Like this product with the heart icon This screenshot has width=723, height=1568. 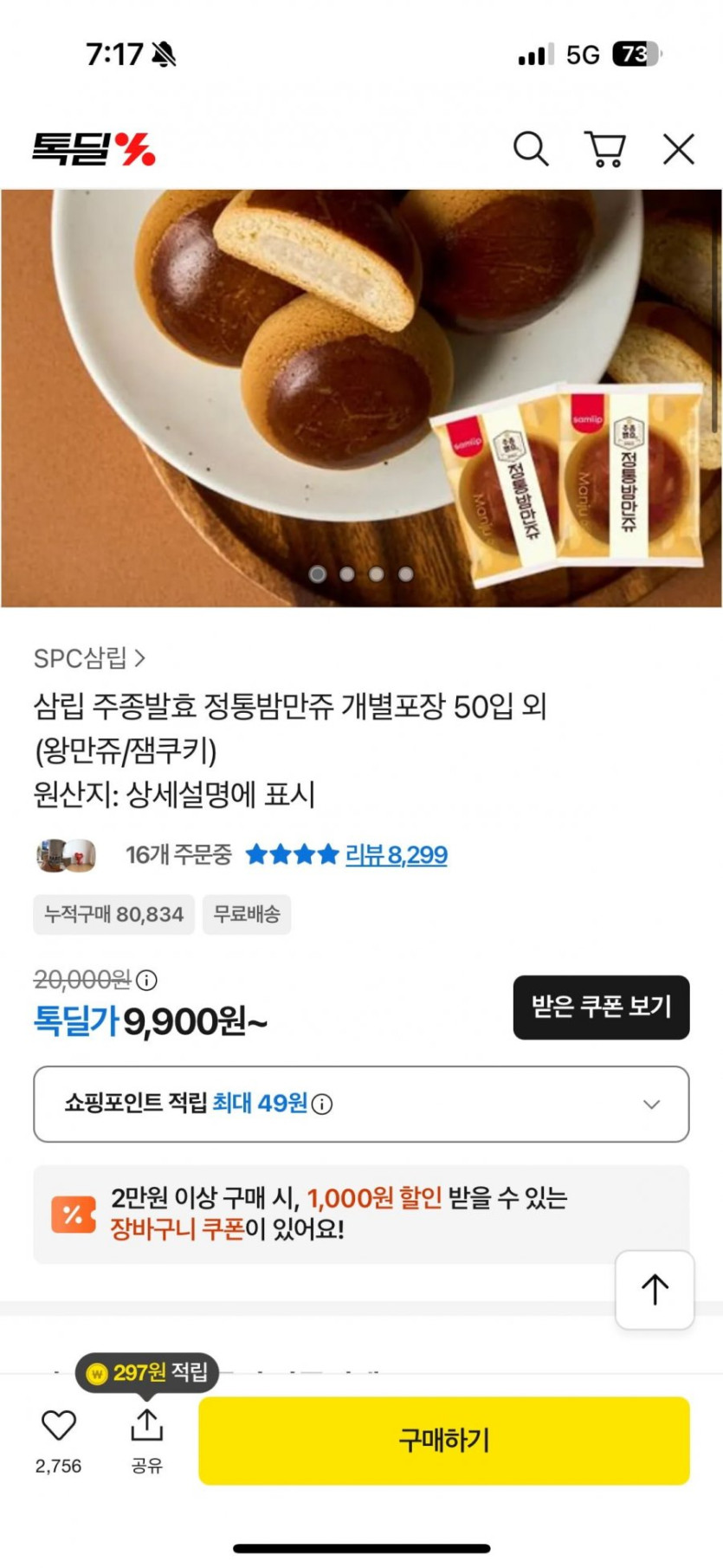click(59, 1426)
